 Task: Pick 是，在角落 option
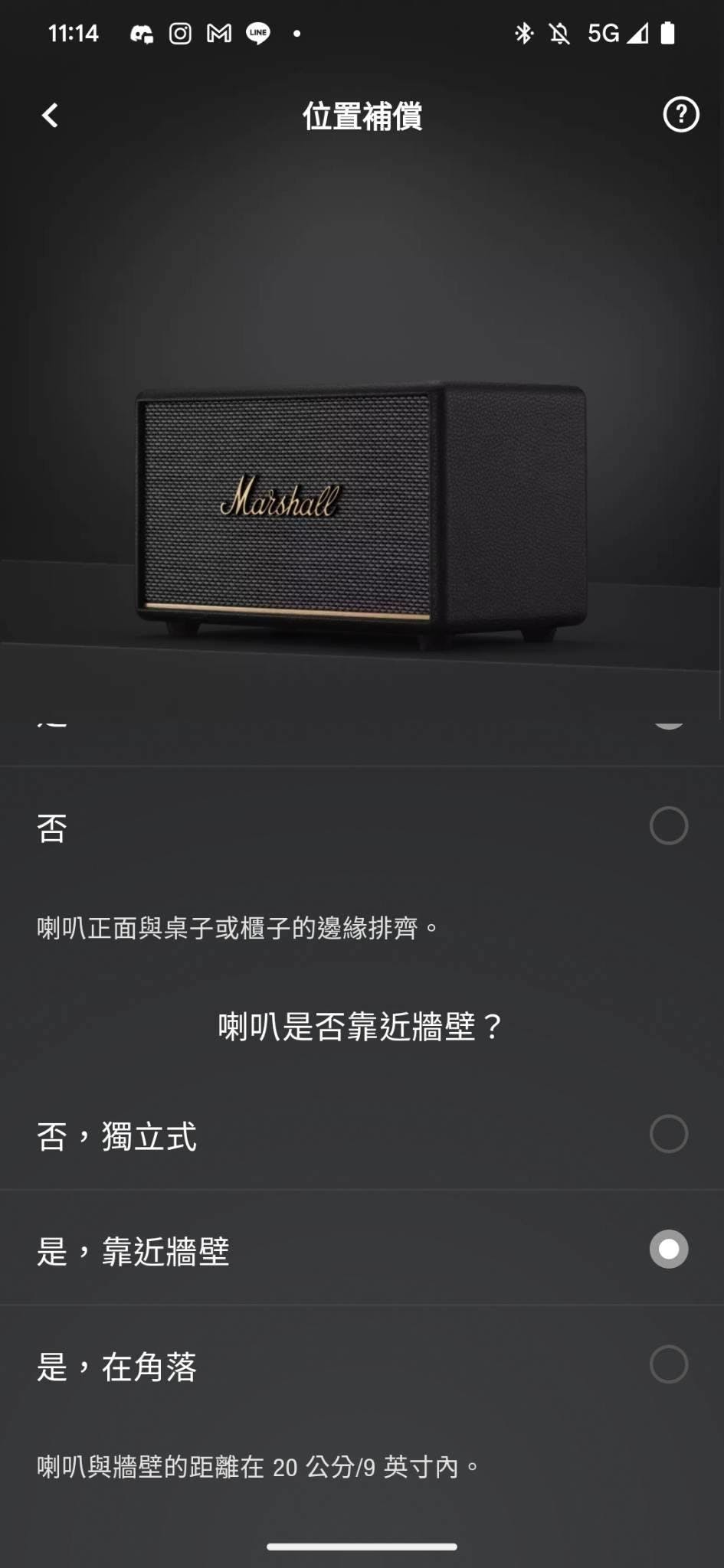tap(668, 1364)
